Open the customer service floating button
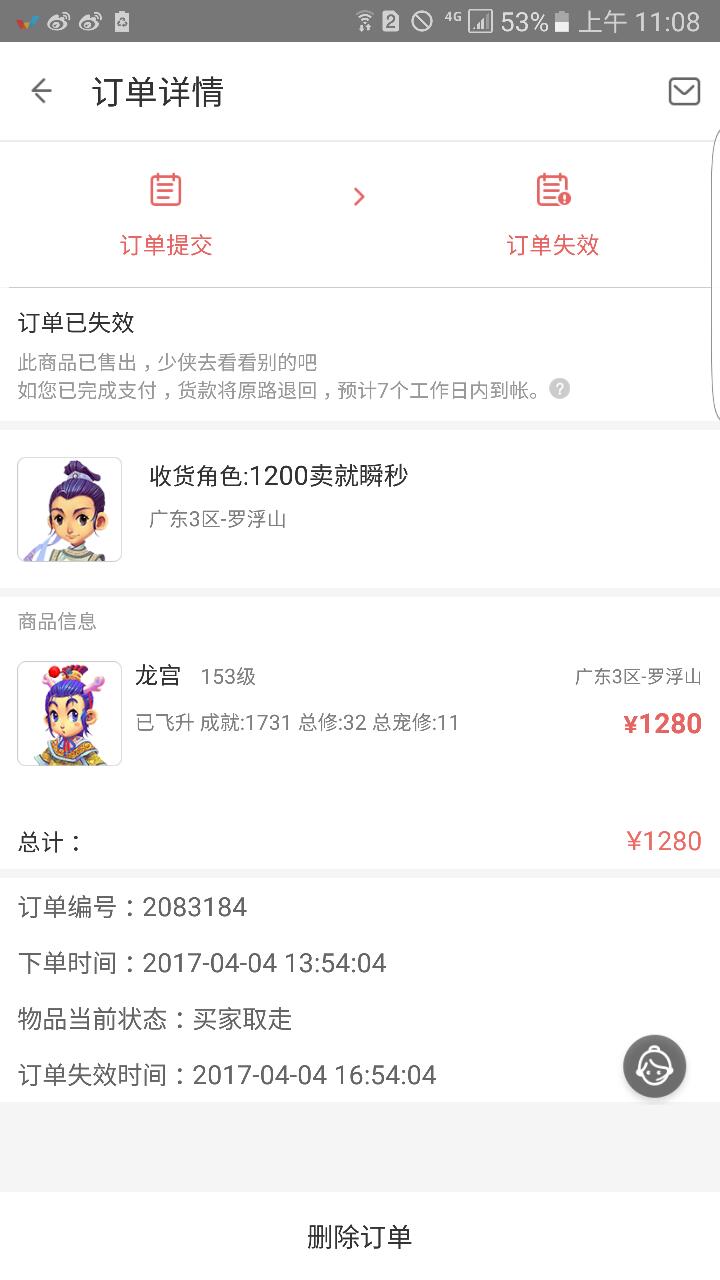Image resolution: width=720 pixels, height=1280 pixels. click(x=654, y=1066)
